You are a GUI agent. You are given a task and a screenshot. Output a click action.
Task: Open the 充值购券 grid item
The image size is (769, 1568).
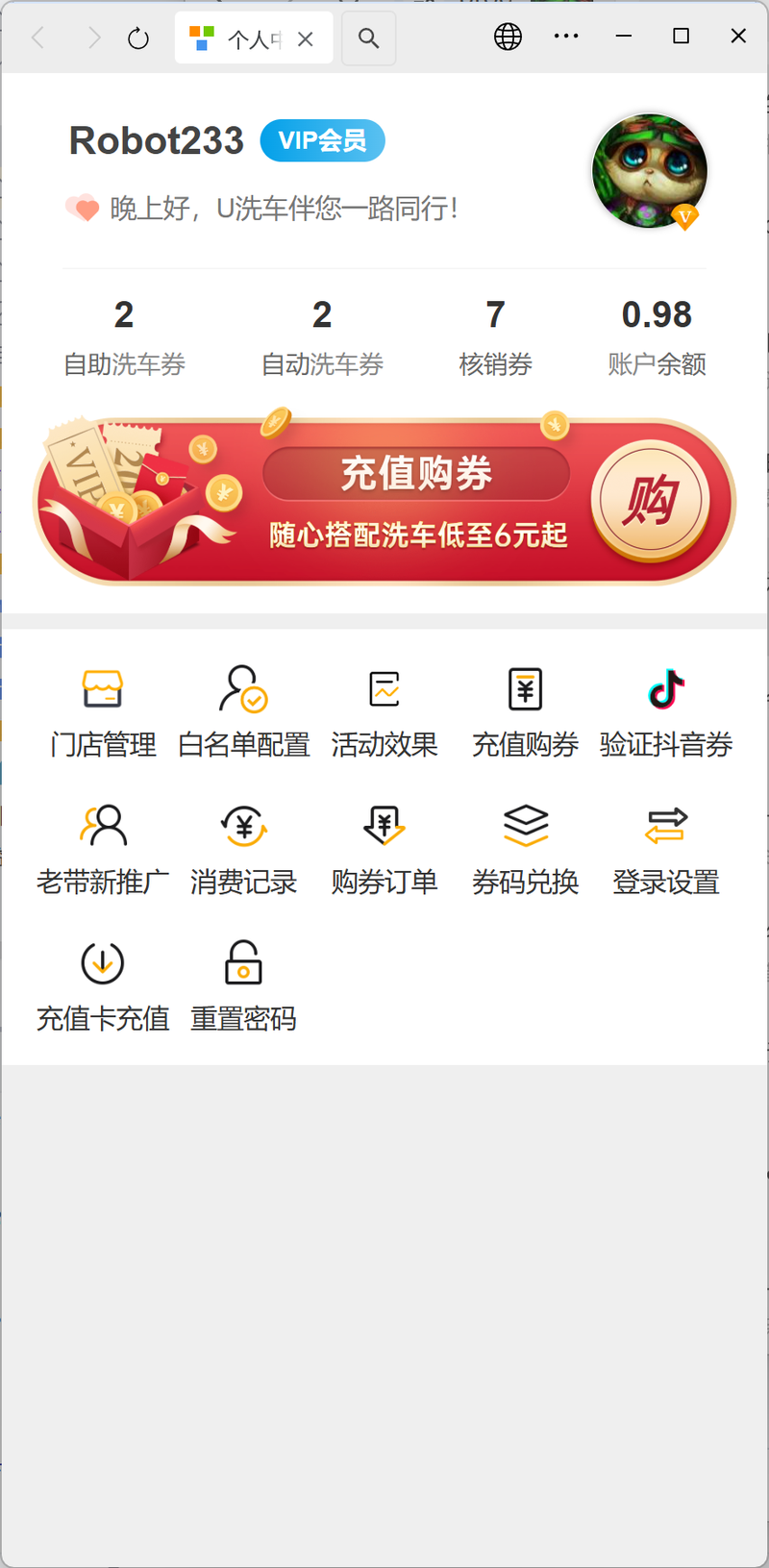click(x=525, y=712)
